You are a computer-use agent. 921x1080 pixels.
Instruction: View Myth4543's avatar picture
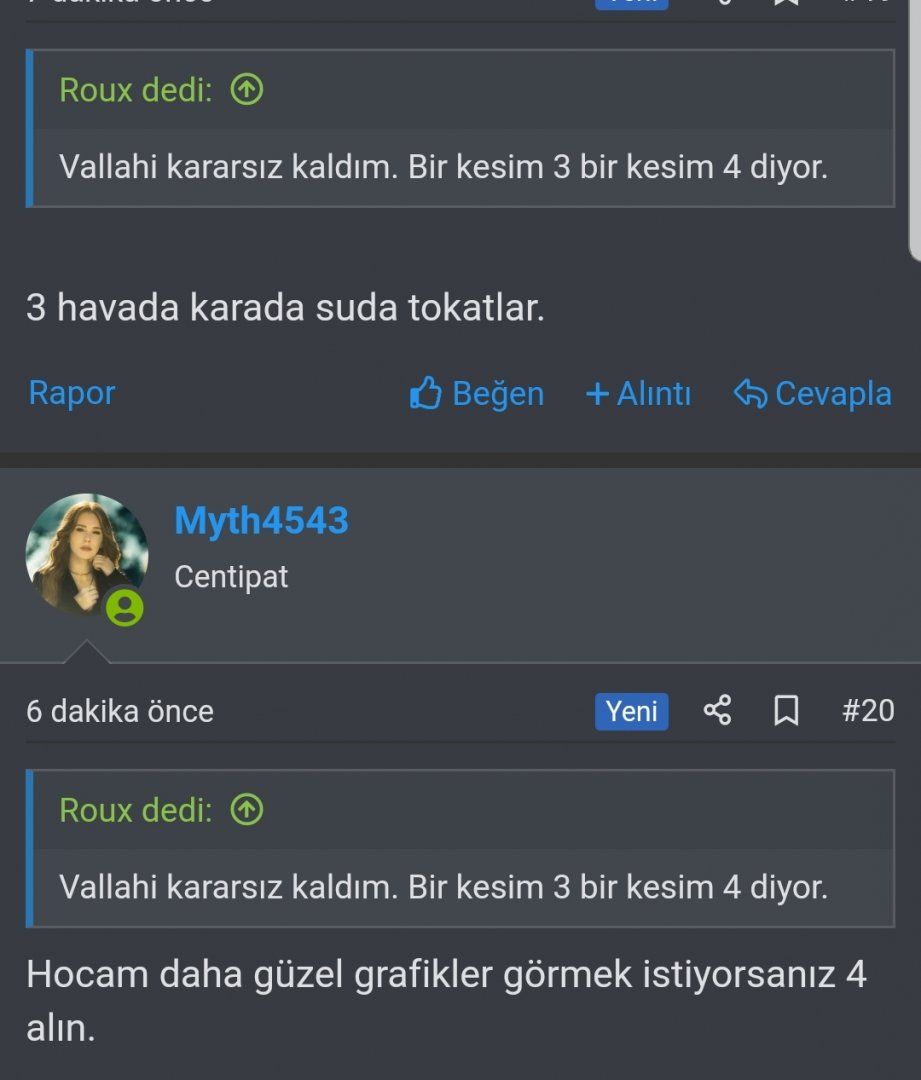pos(86,554)
